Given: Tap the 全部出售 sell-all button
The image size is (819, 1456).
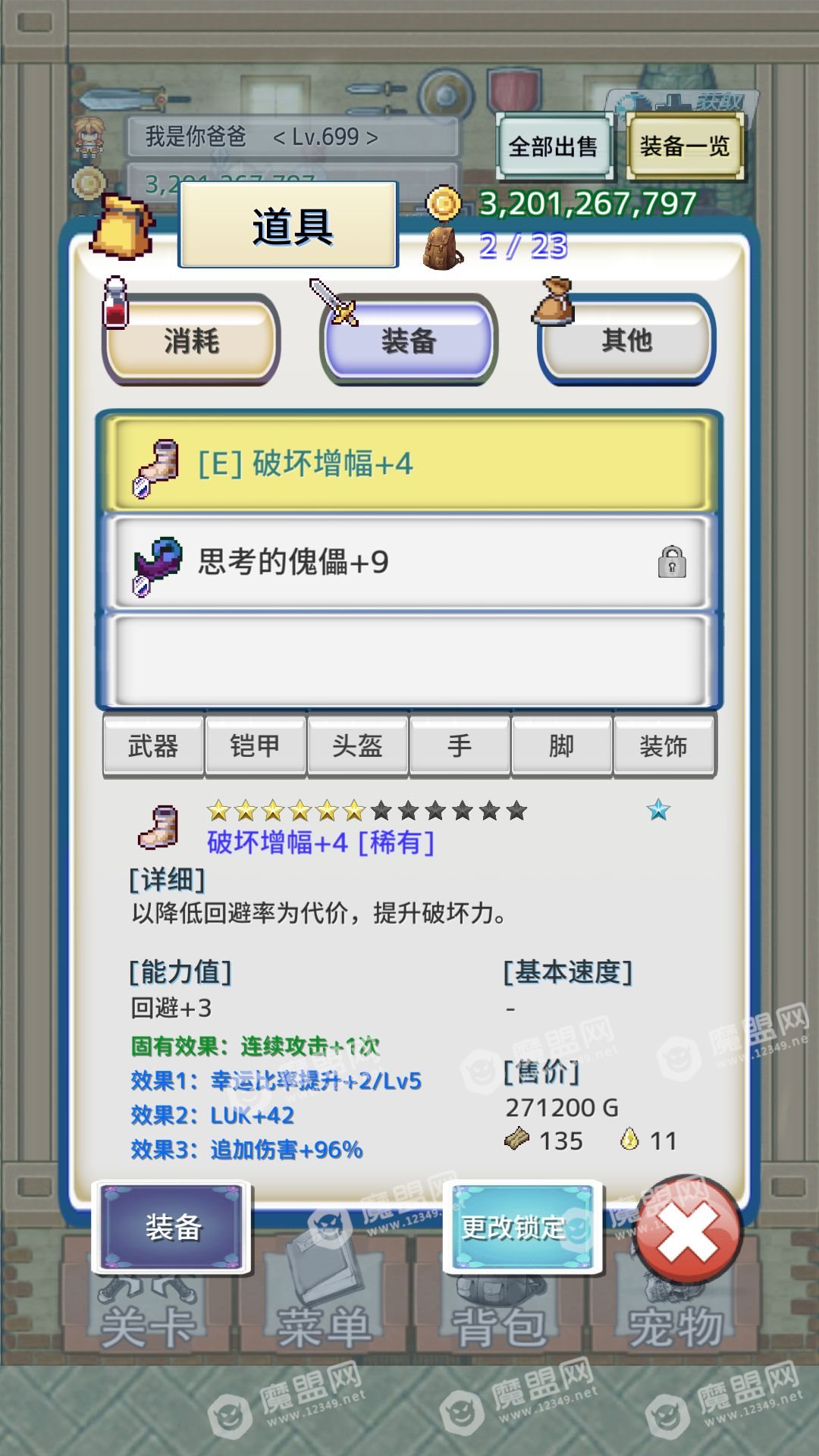Looking at the screenshot, I should tap(554, 146).
